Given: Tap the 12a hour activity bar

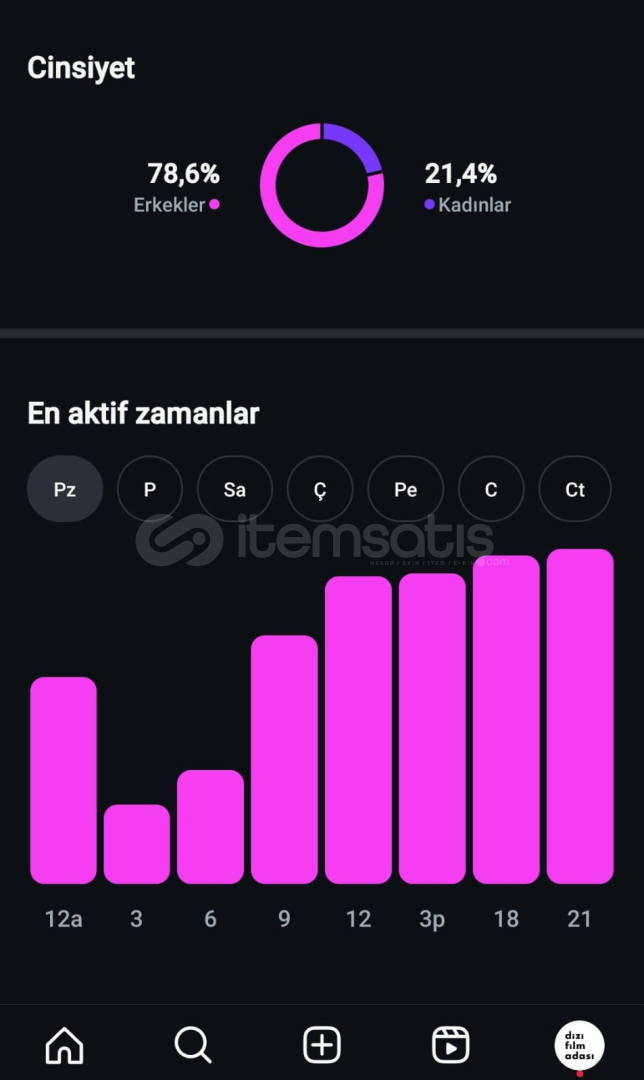Looking at the screenshot, I should (x=63, y=780).
